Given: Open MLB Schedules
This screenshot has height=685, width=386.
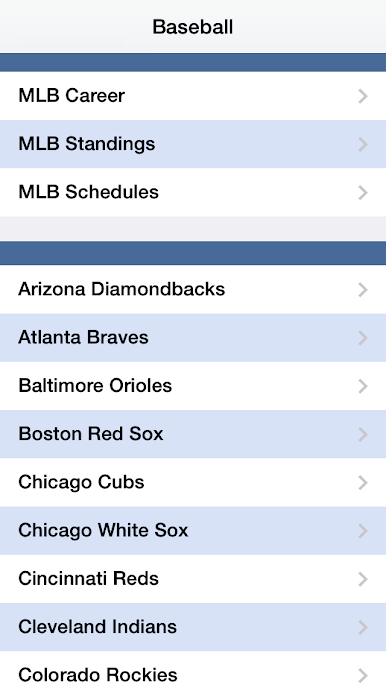Looking at the screenshot, I should [x=193, y=192].
